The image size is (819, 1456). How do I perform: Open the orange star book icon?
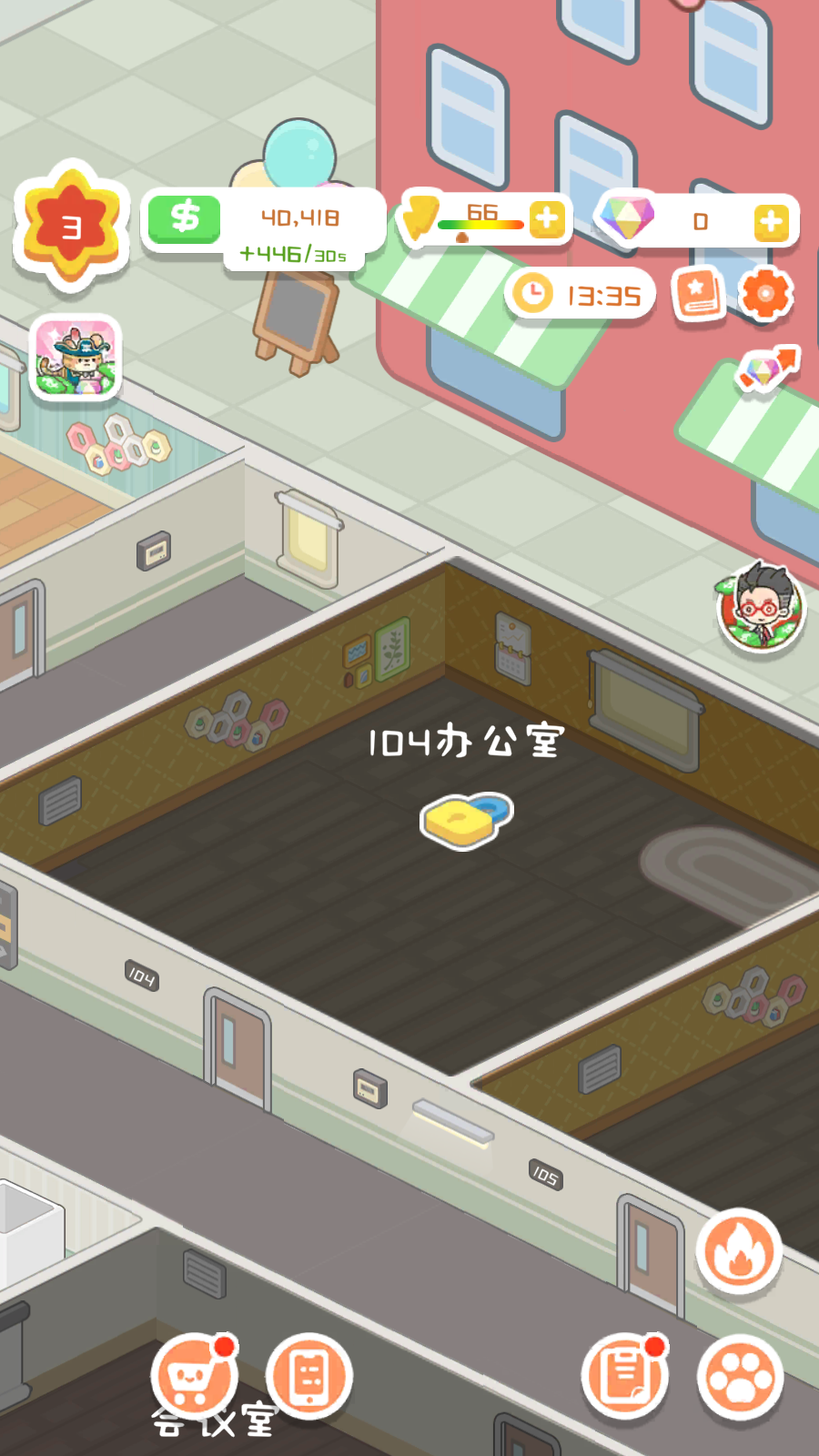[697, 294]
